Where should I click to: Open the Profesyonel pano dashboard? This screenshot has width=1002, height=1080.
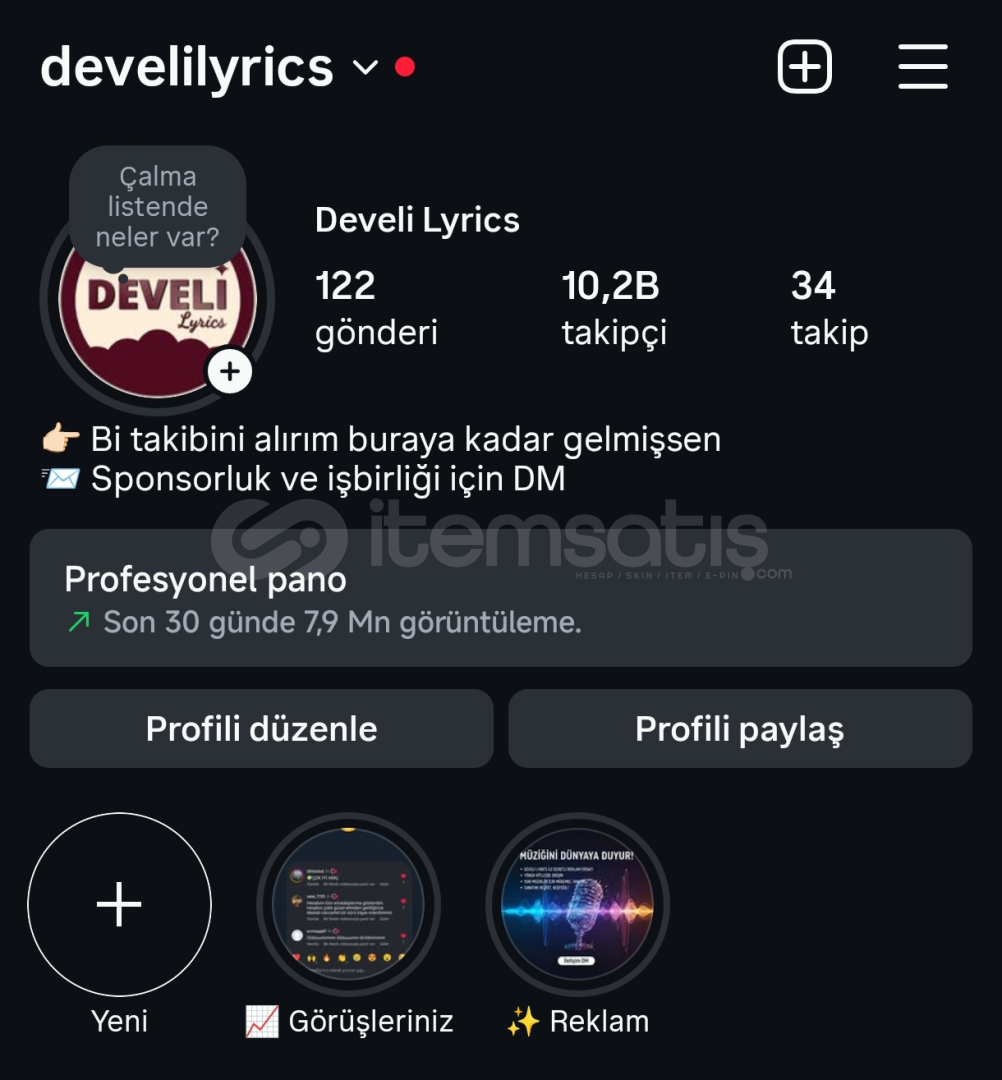coord(500,598)
